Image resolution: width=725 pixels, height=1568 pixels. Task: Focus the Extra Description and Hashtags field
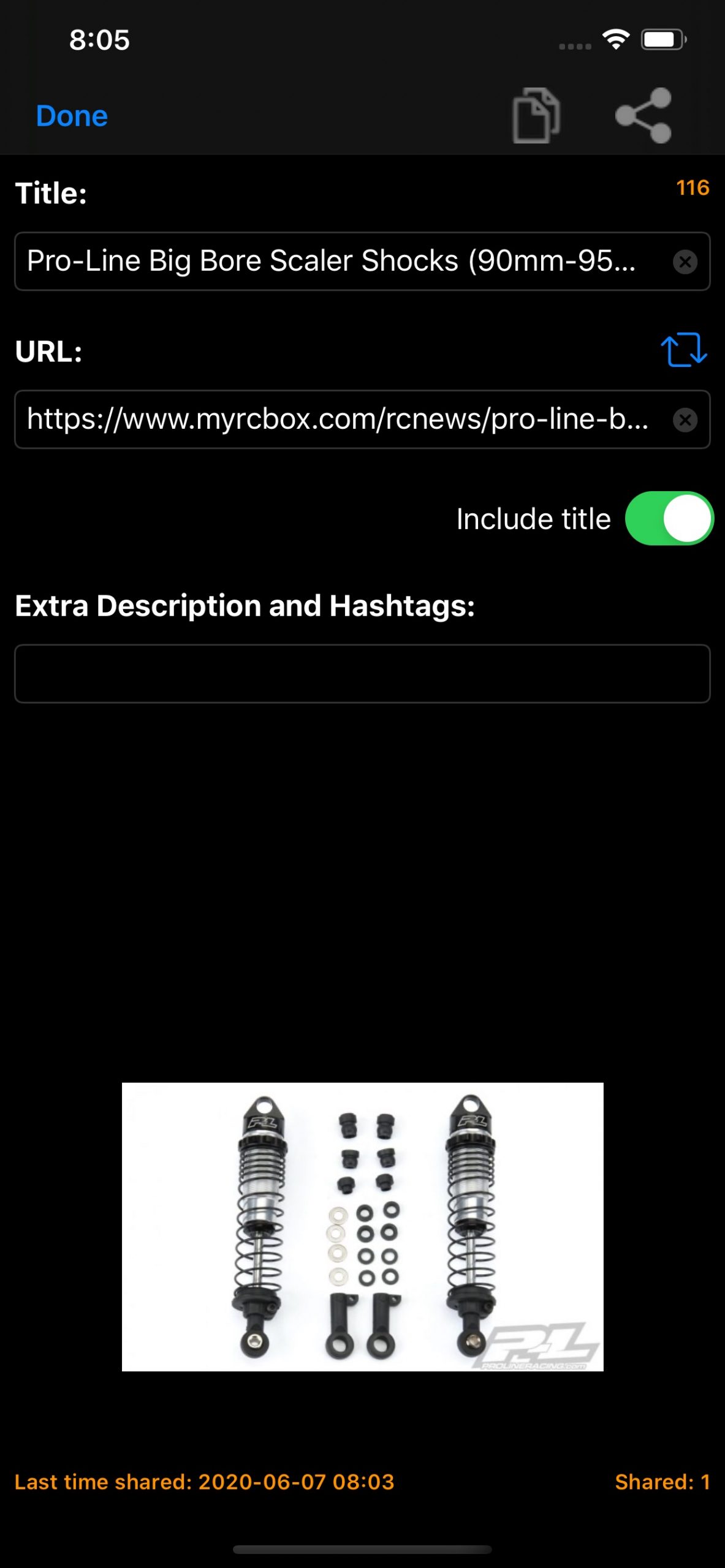(362, 673)
